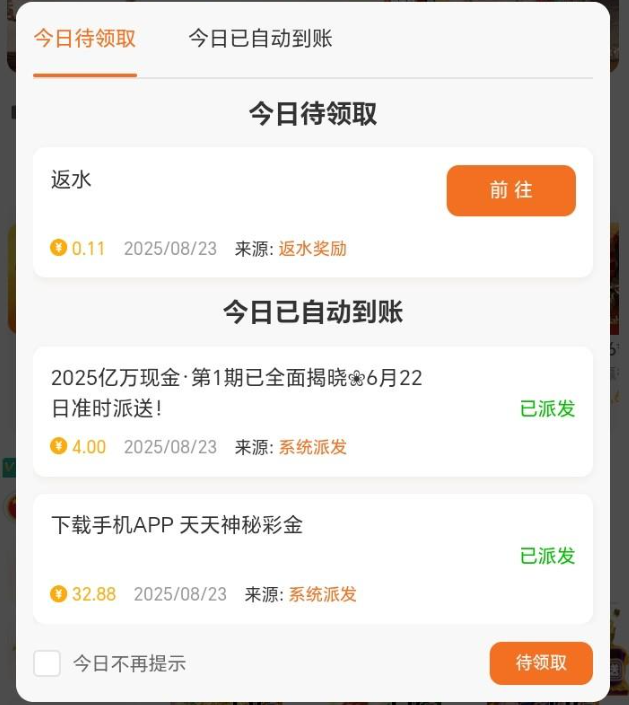Tap the 待领取 button
This screenshot has width=629, height=705.
point(540,663)
